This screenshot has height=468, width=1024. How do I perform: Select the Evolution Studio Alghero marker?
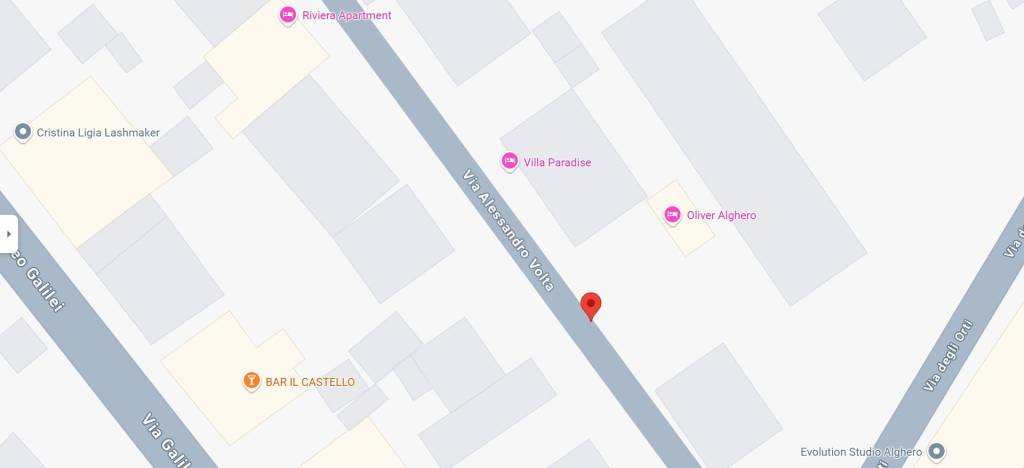tap(936, 451)
